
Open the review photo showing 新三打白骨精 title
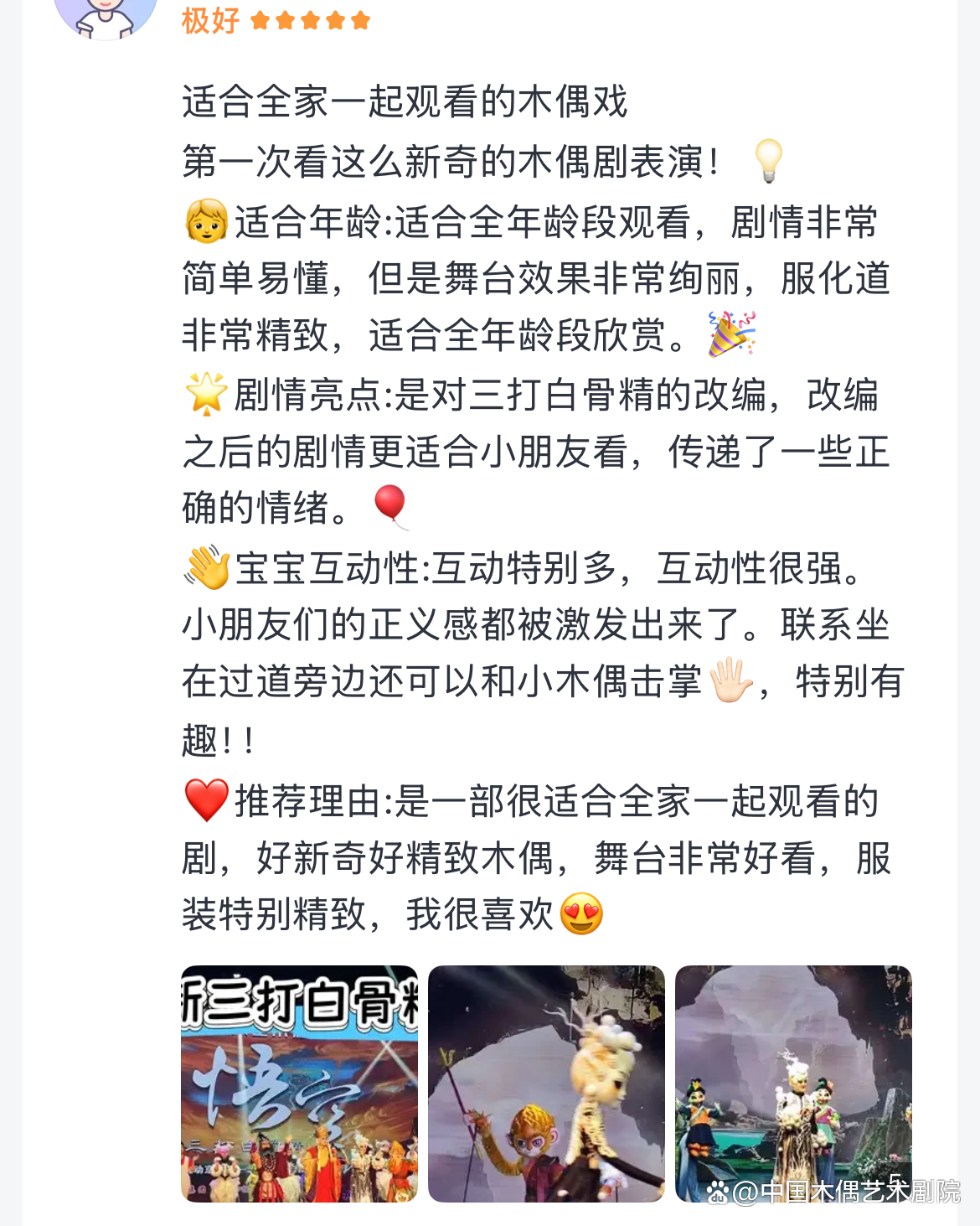coord(299,1084)
